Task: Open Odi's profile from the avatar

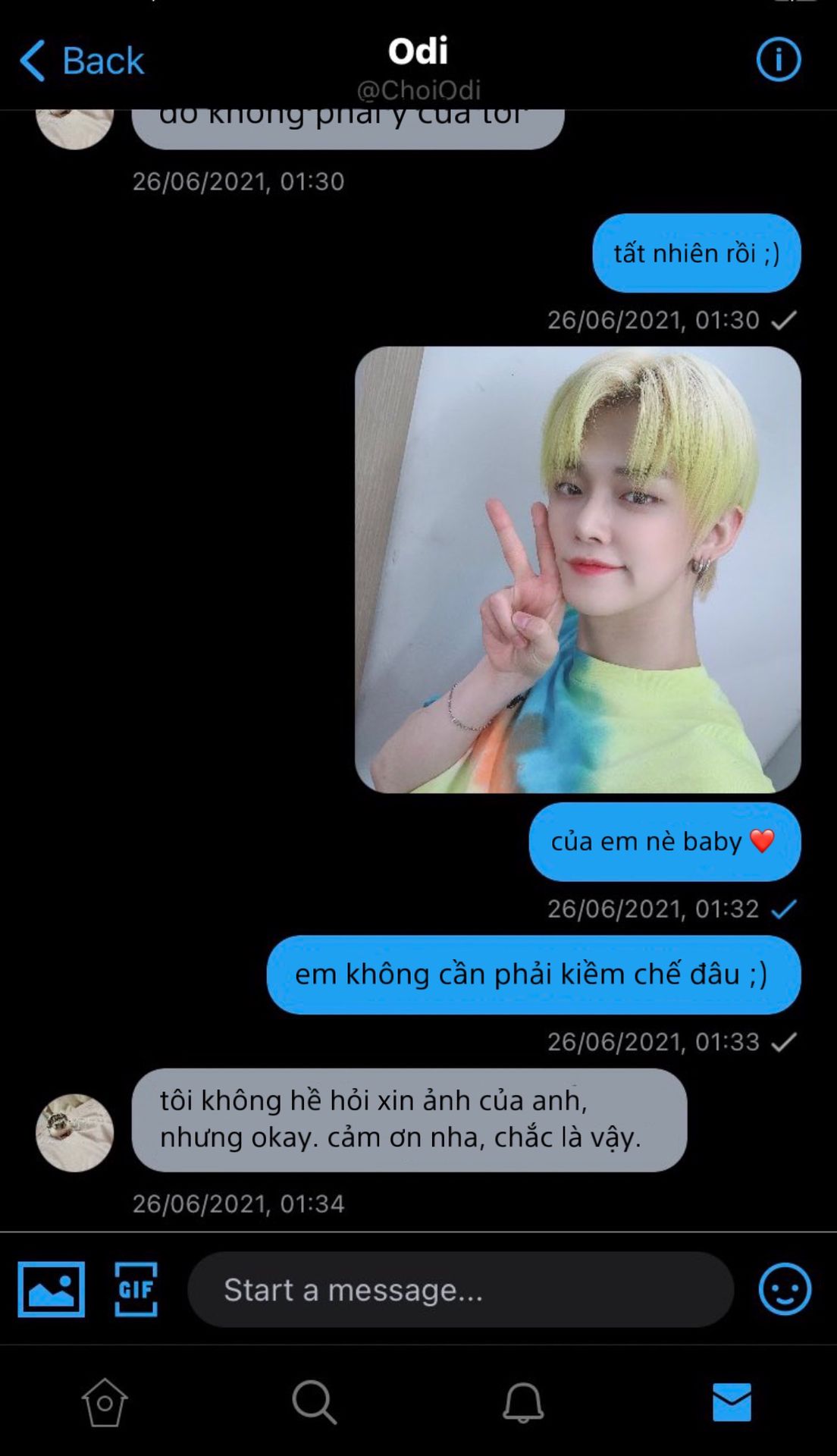Action: tap(74, 1133)
